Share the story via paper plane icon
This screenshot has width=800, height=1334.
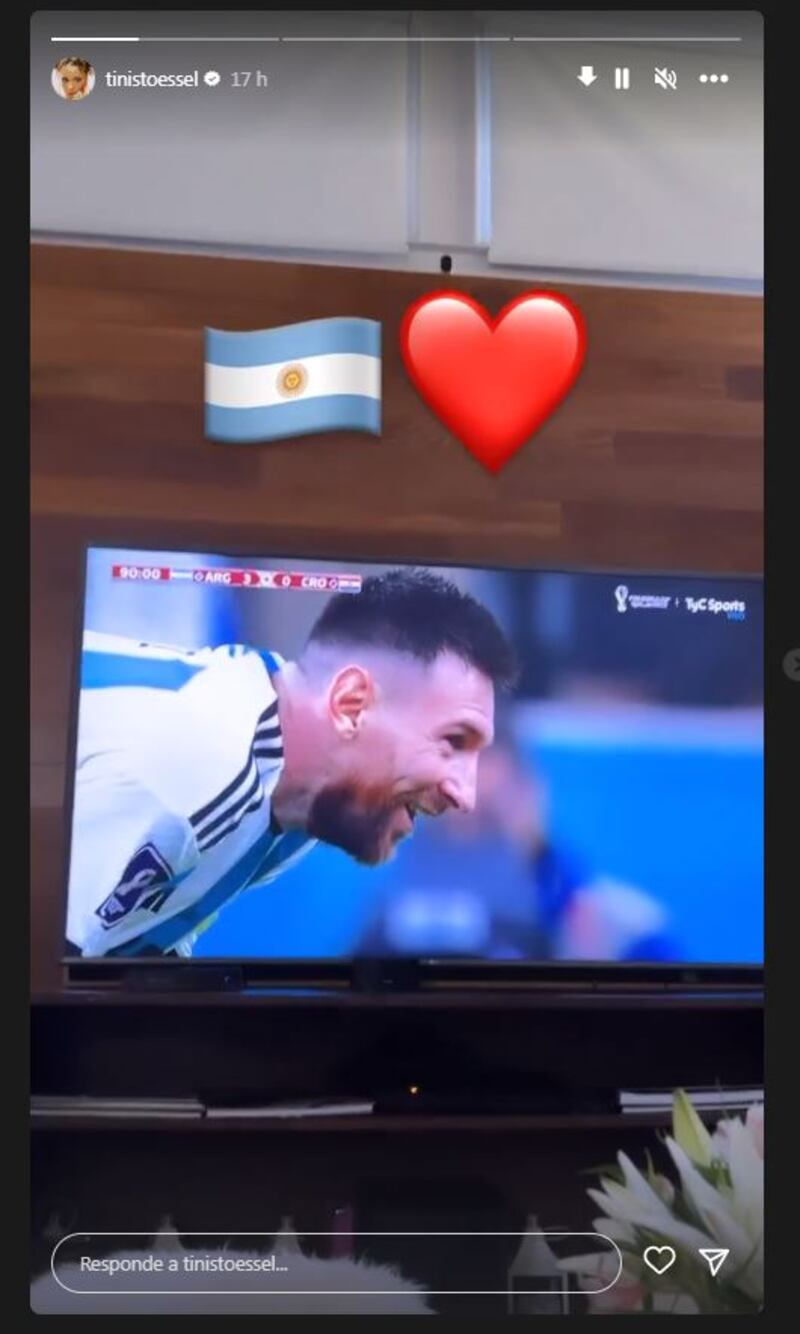coord(713,1261)
